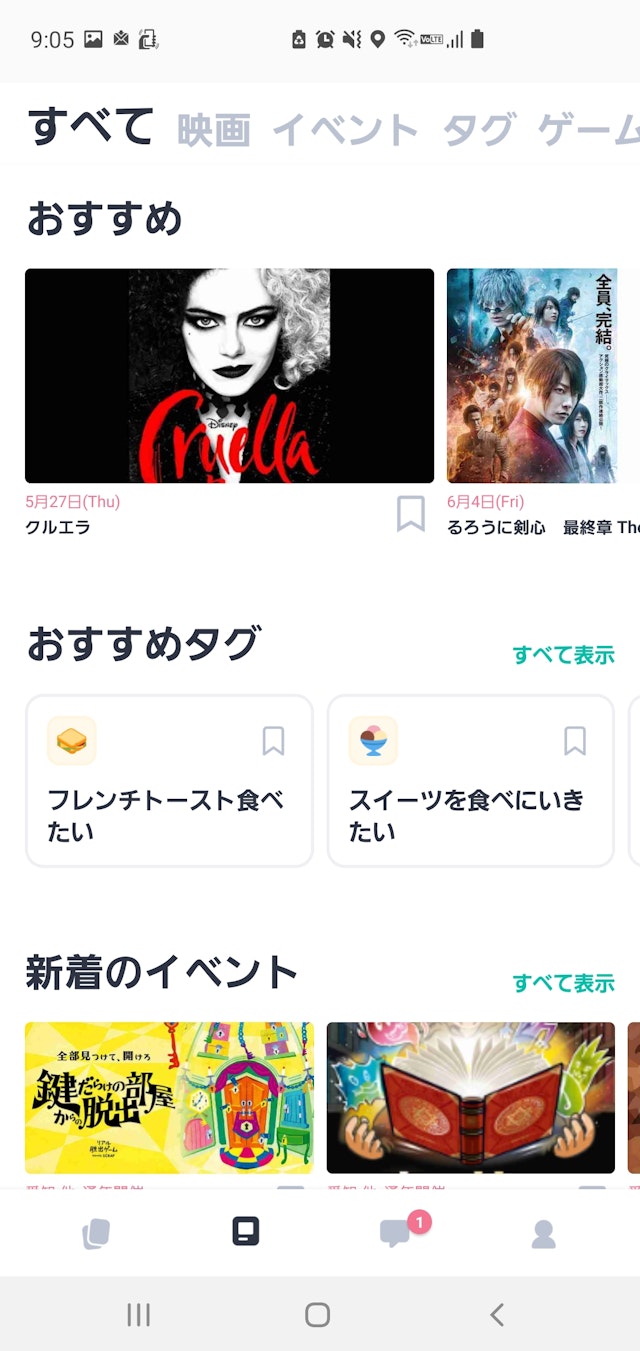Open messages with one unread notification

pyautogui.click(x=396, y=1234)
